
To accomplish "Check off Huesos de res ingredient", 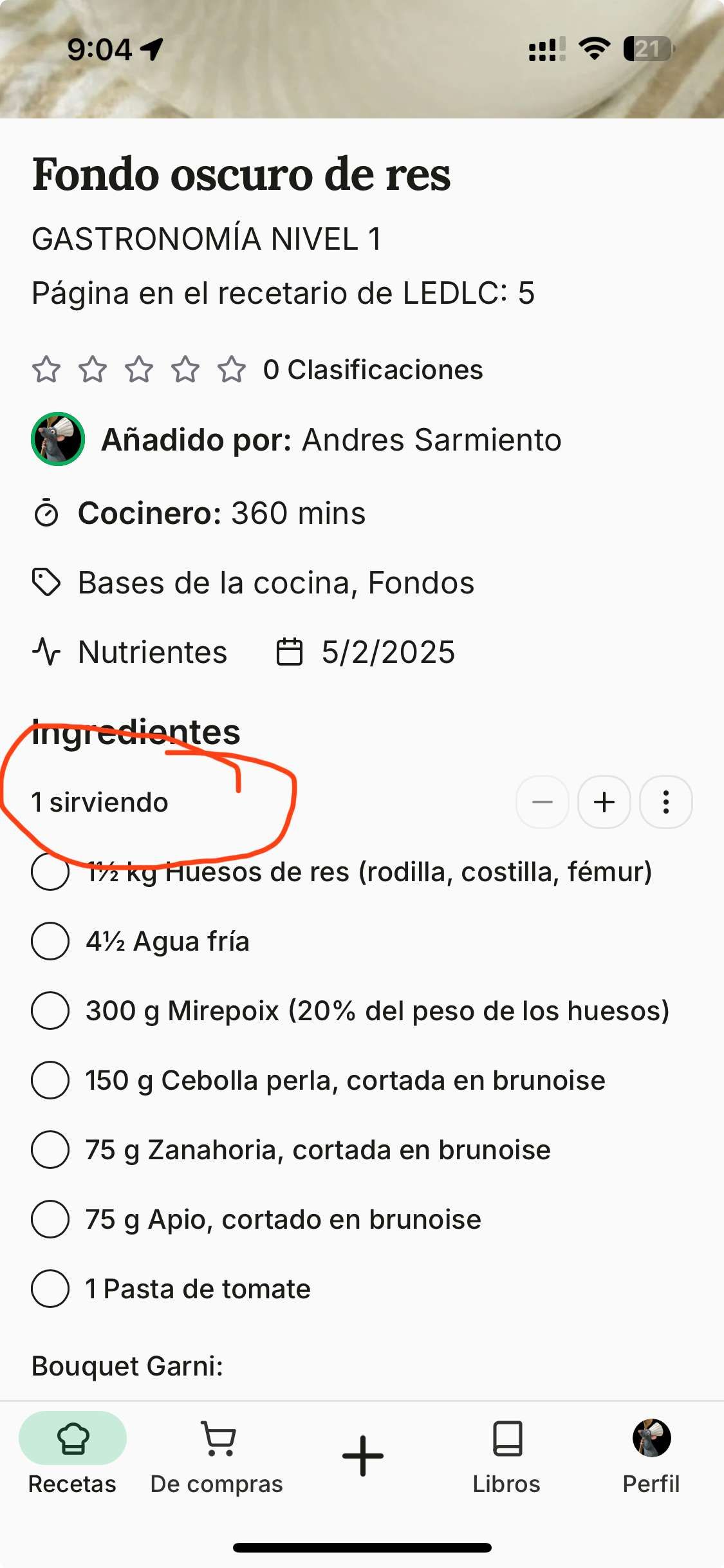I will 50,872.
